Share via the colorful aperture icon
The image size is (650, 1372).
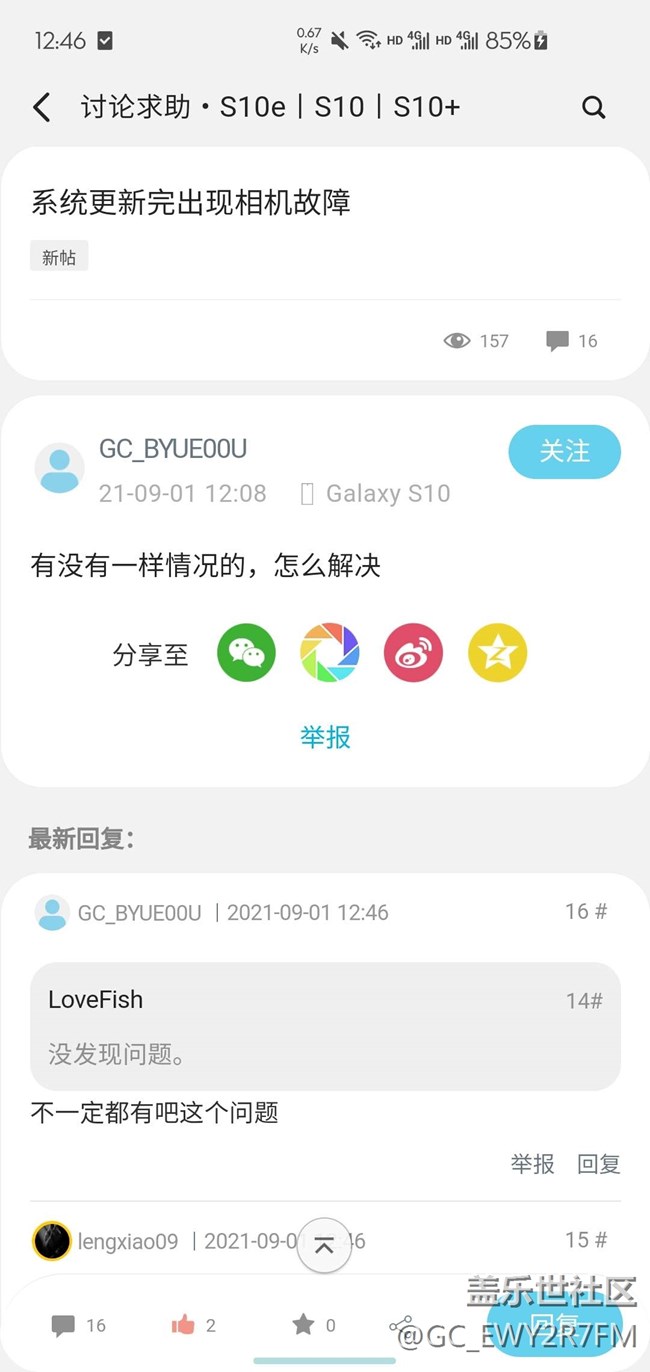point(329,653)
